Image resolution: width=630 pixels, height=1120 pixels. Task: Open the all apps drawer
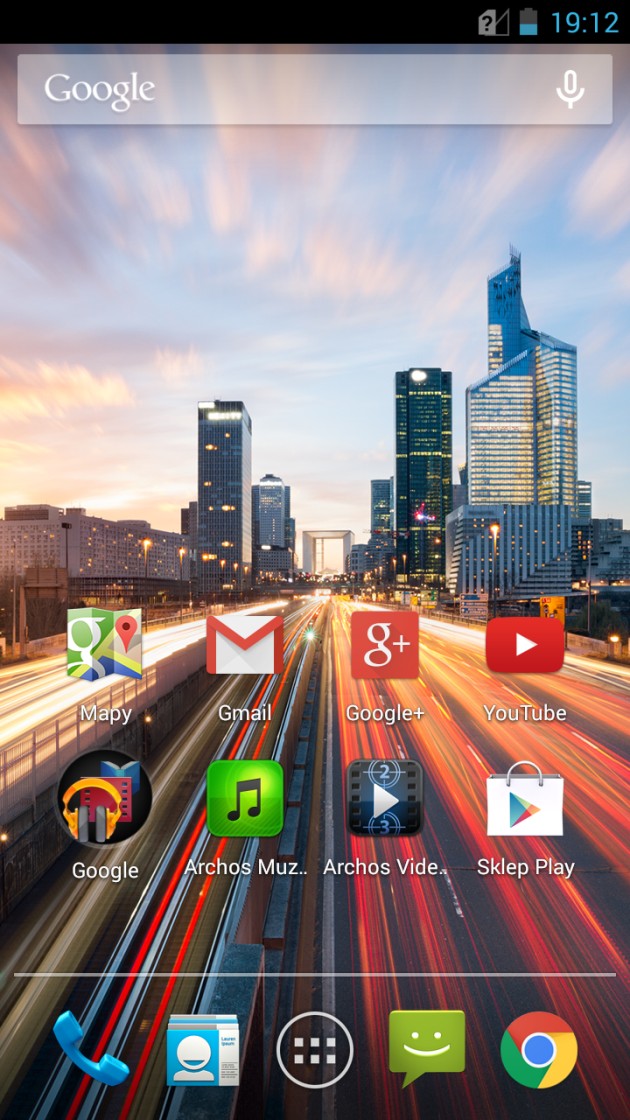click(x=315, y=1050)
